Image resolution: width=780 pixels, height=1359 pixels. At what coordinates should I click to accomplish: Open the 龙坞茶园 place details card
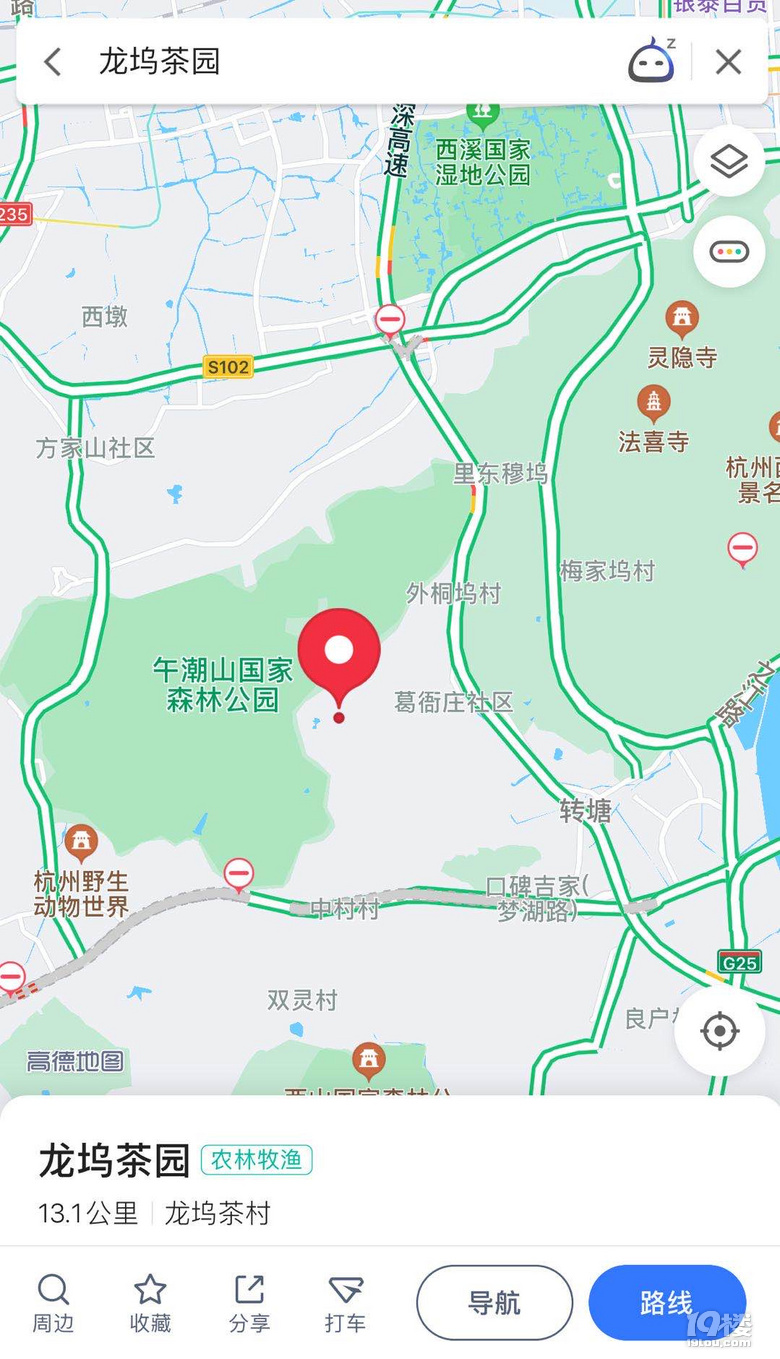[x=300, y=1185]
